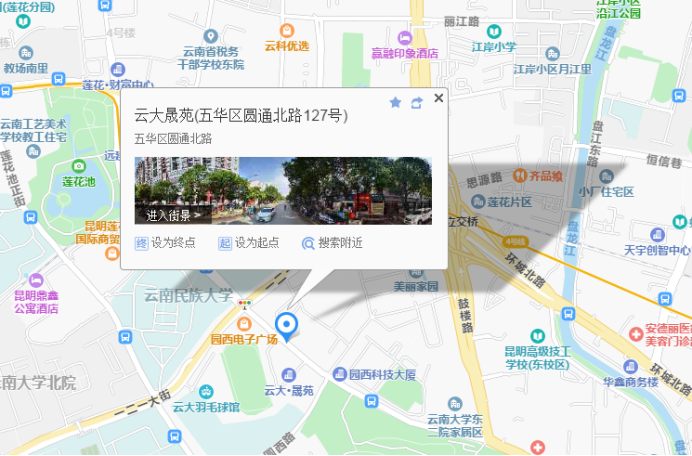Tap the blue location pin marker
The image size is (692, 456).
pos(286,324)
